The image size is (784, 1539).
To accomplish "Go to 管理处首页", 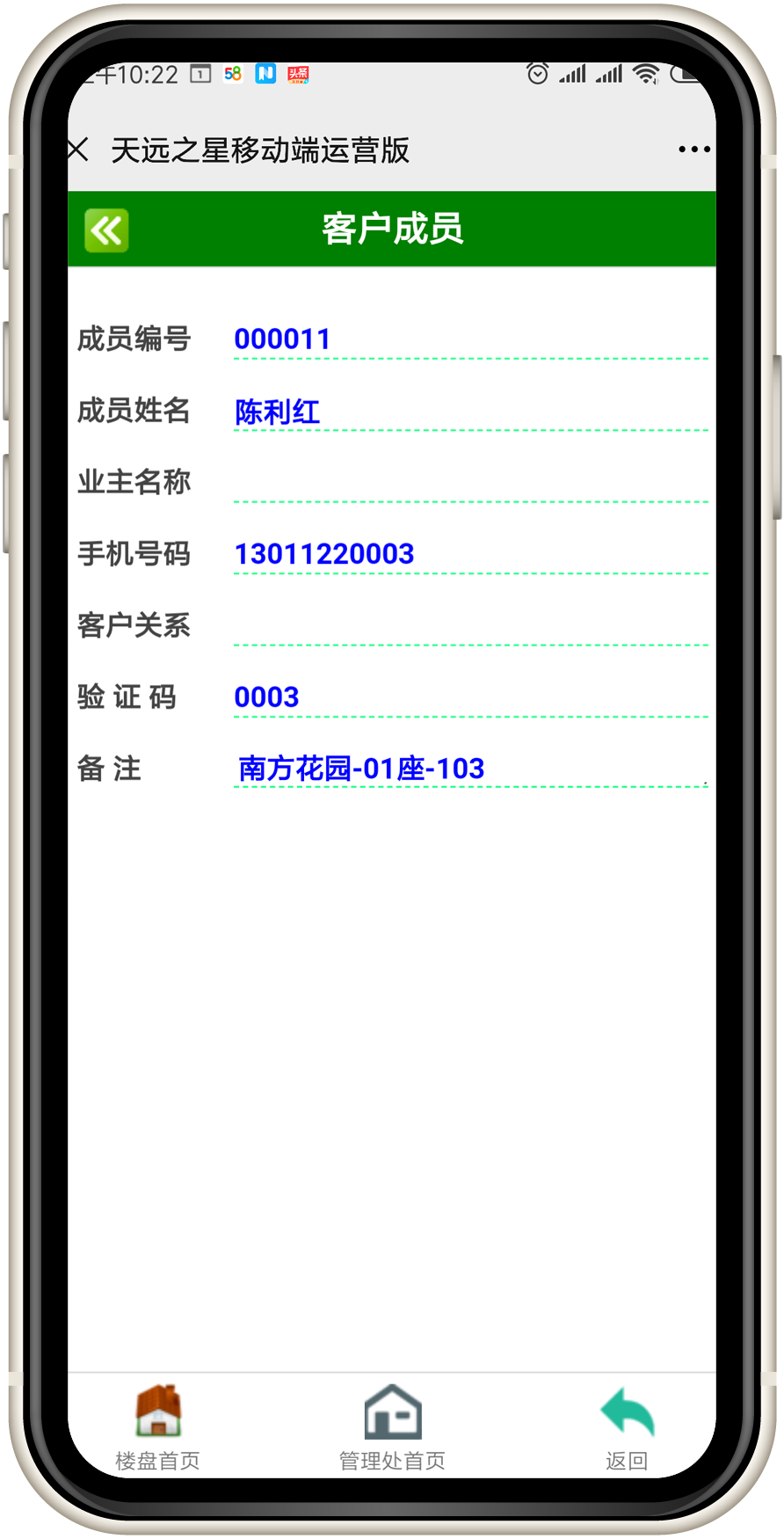I will [x=392, y=1428].
